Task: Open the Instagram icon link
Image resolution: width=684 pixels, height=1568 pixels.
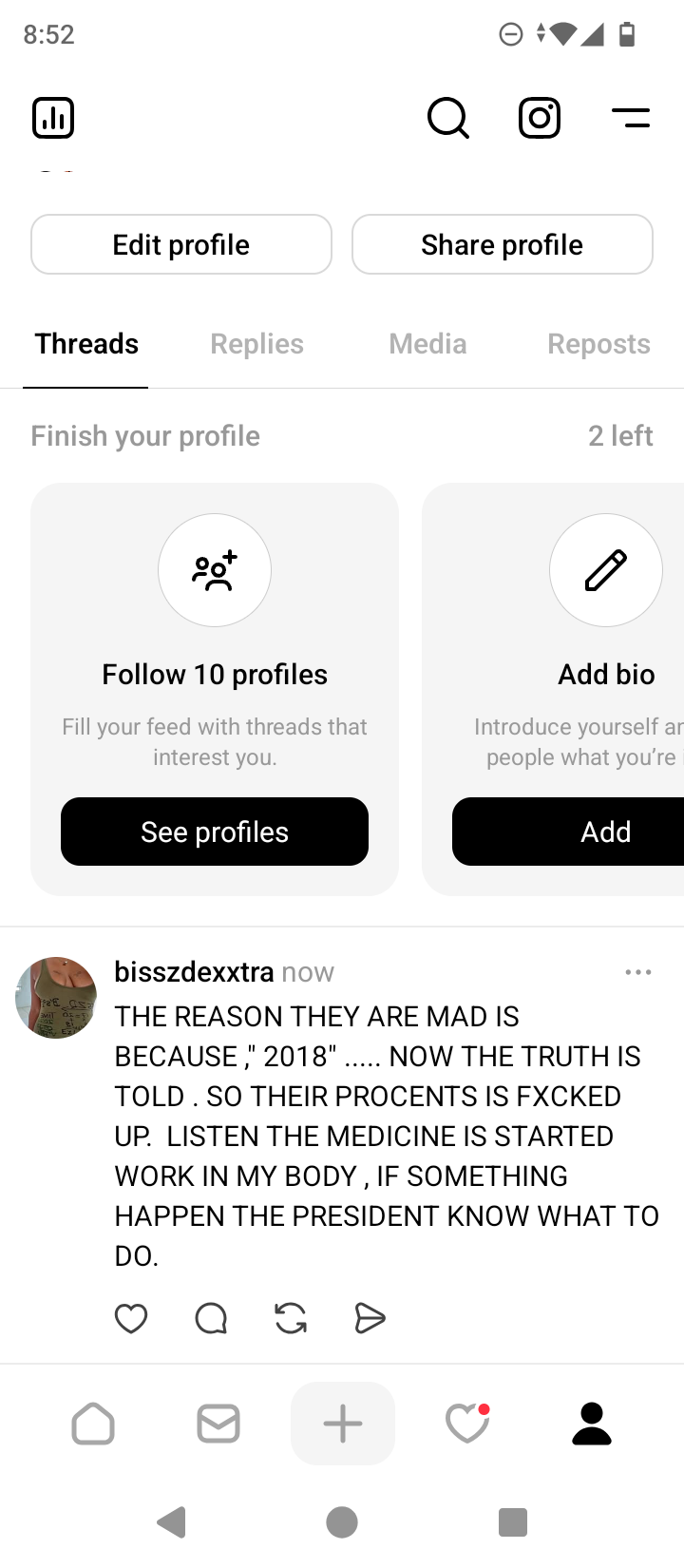Action: pos(539,118)
